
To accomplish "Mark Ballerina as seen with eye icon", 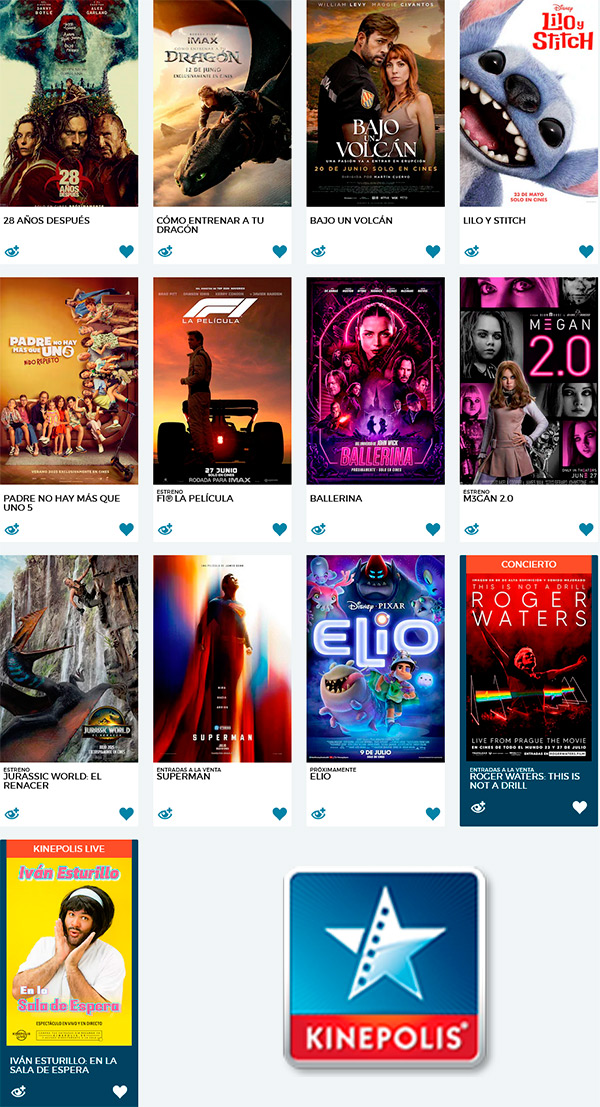I will (318, 529).
